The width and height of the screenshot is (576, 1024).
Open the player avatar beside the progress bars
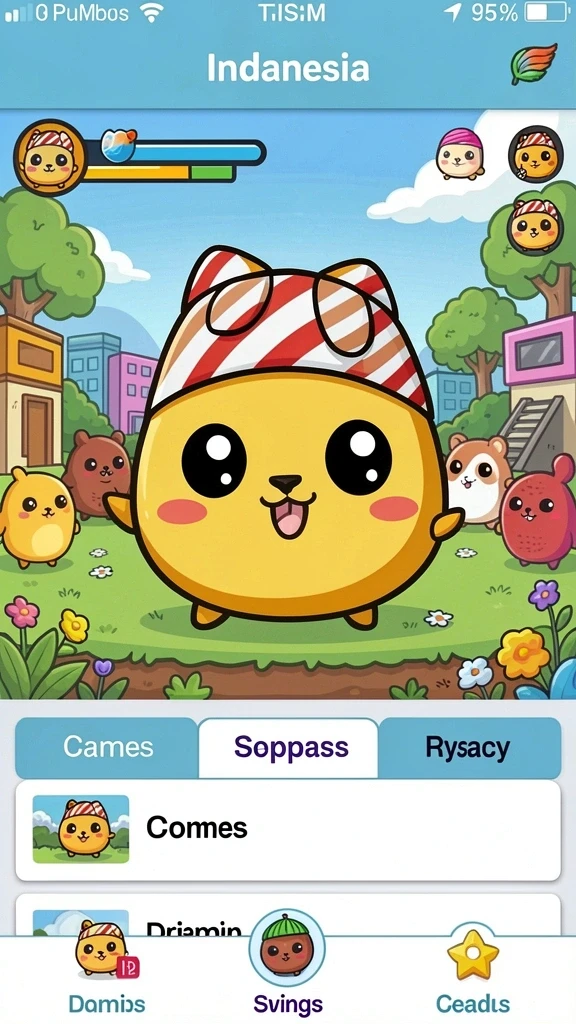pos(50,157)
